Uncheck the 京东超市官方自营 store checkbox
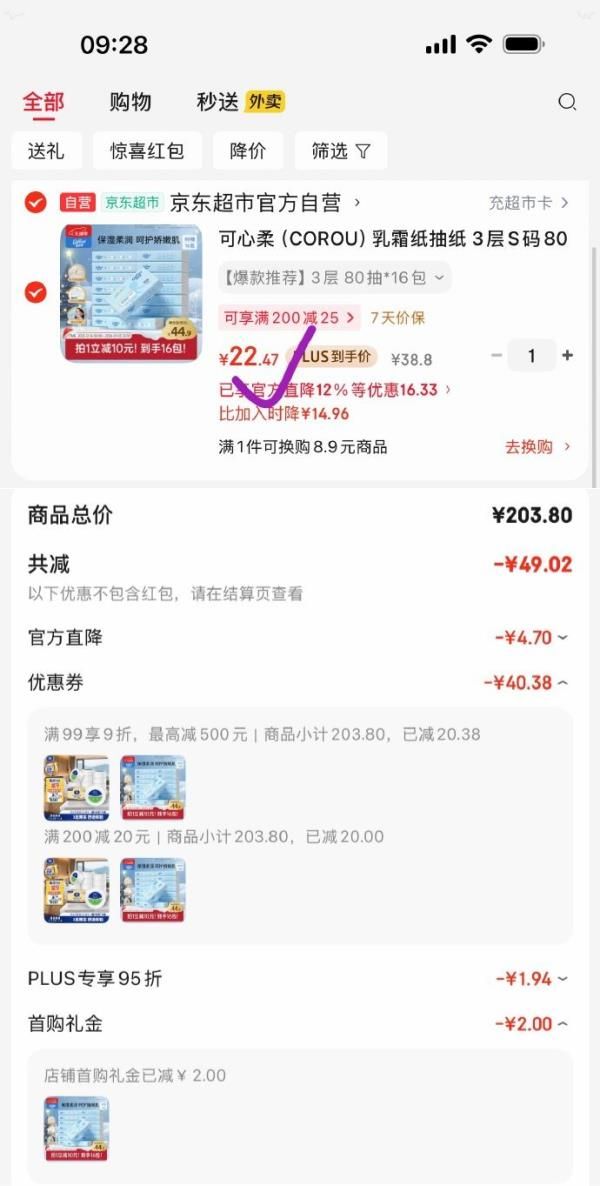The height and width of the screenshot is (1186, 600). click(x=35, y=203)
